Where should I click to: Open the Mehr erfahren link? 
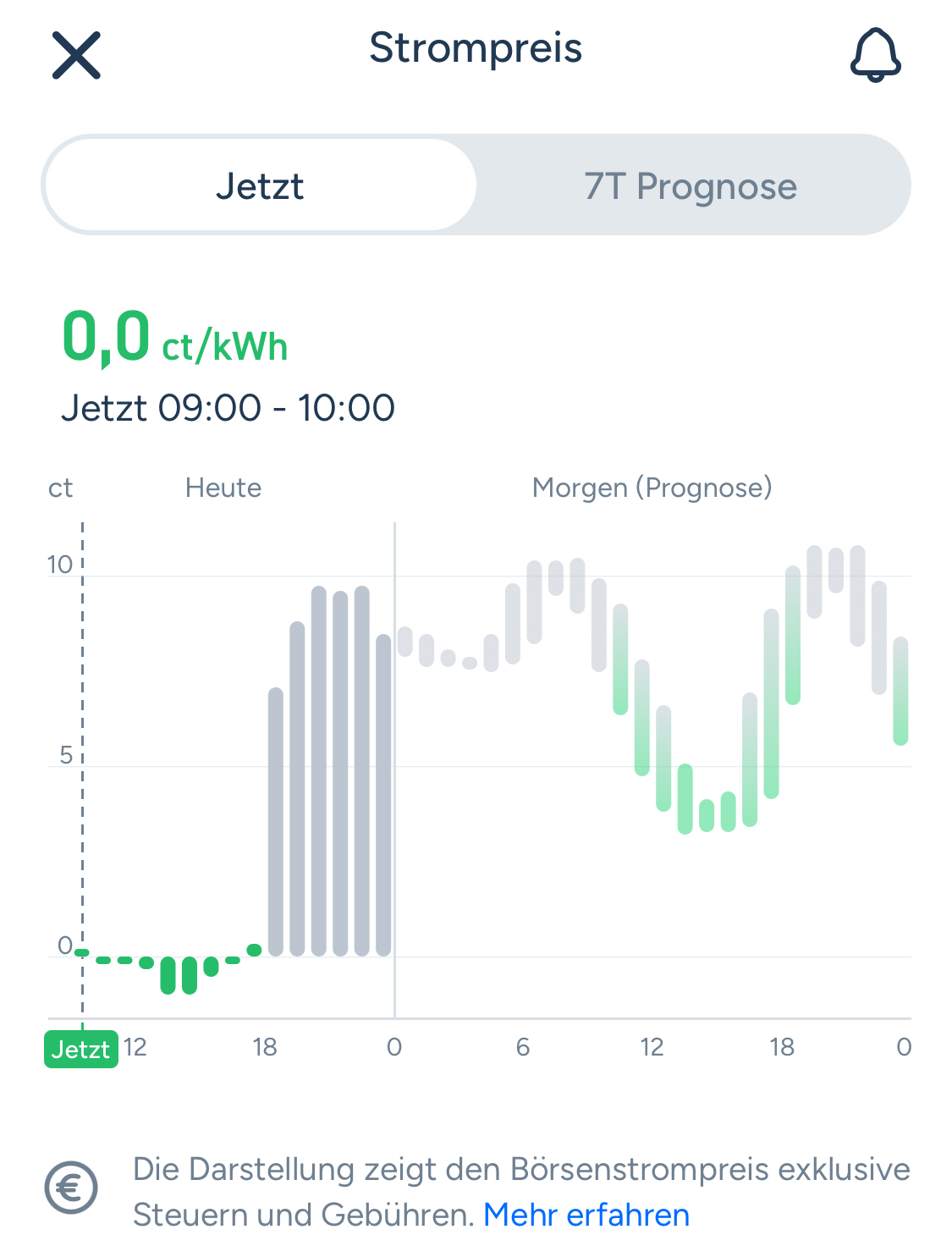tap(586, 1215)
